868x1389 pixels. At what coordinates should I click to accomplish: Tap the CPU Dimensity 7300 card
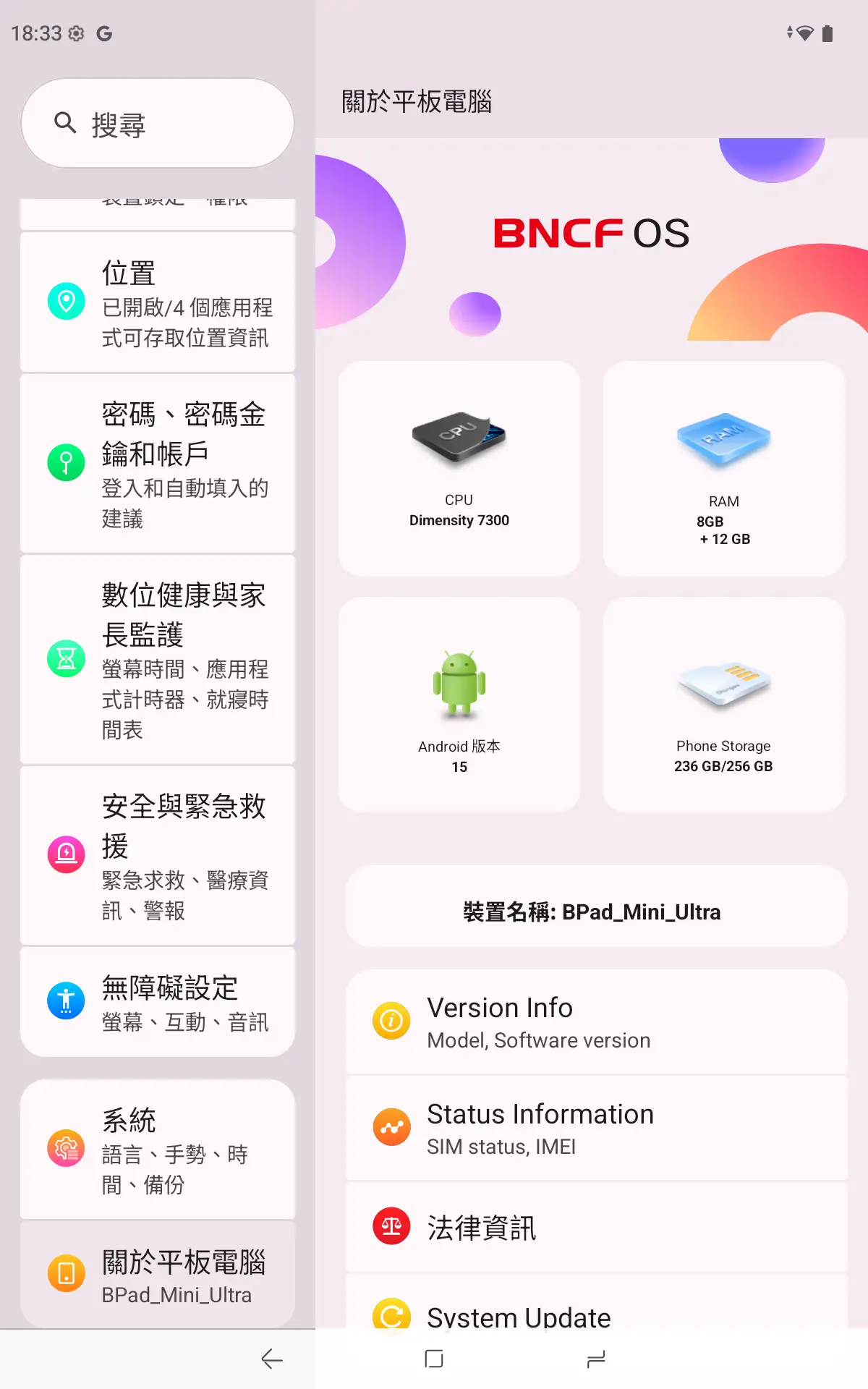[x=459, y=469]
